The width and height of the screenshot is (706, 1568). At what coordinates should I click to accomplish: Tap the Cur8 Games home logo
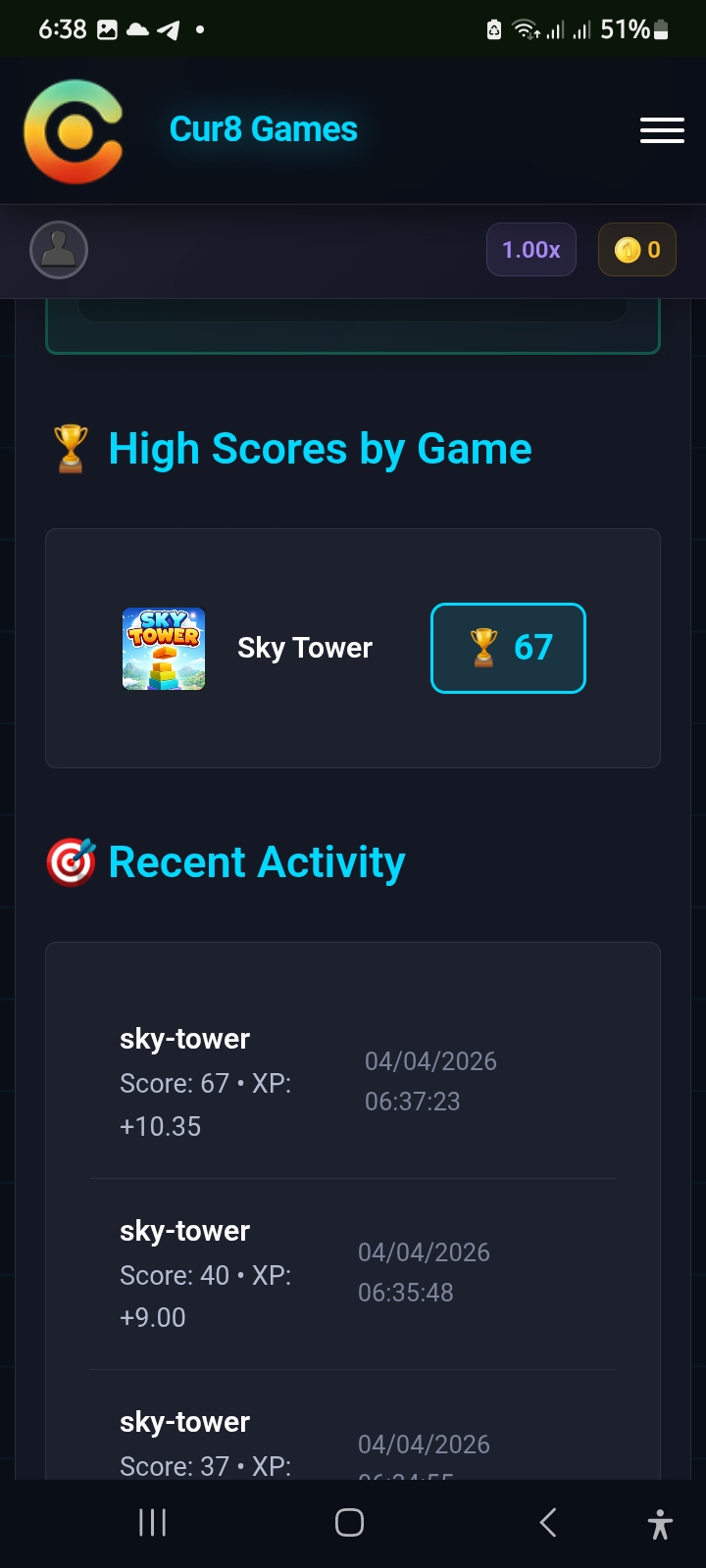(x=74, y=131)
